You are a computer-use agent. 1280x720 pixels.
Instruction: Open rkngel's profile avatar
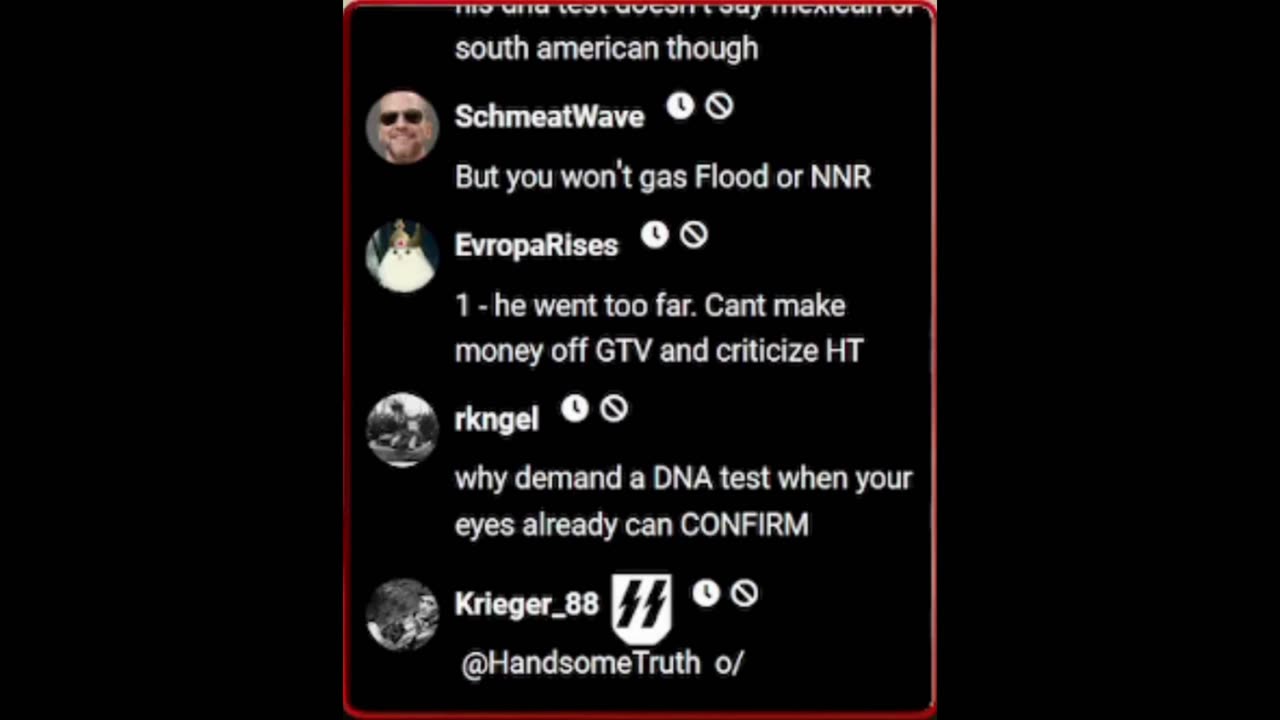pyautogui.click(x=402, y=429)
